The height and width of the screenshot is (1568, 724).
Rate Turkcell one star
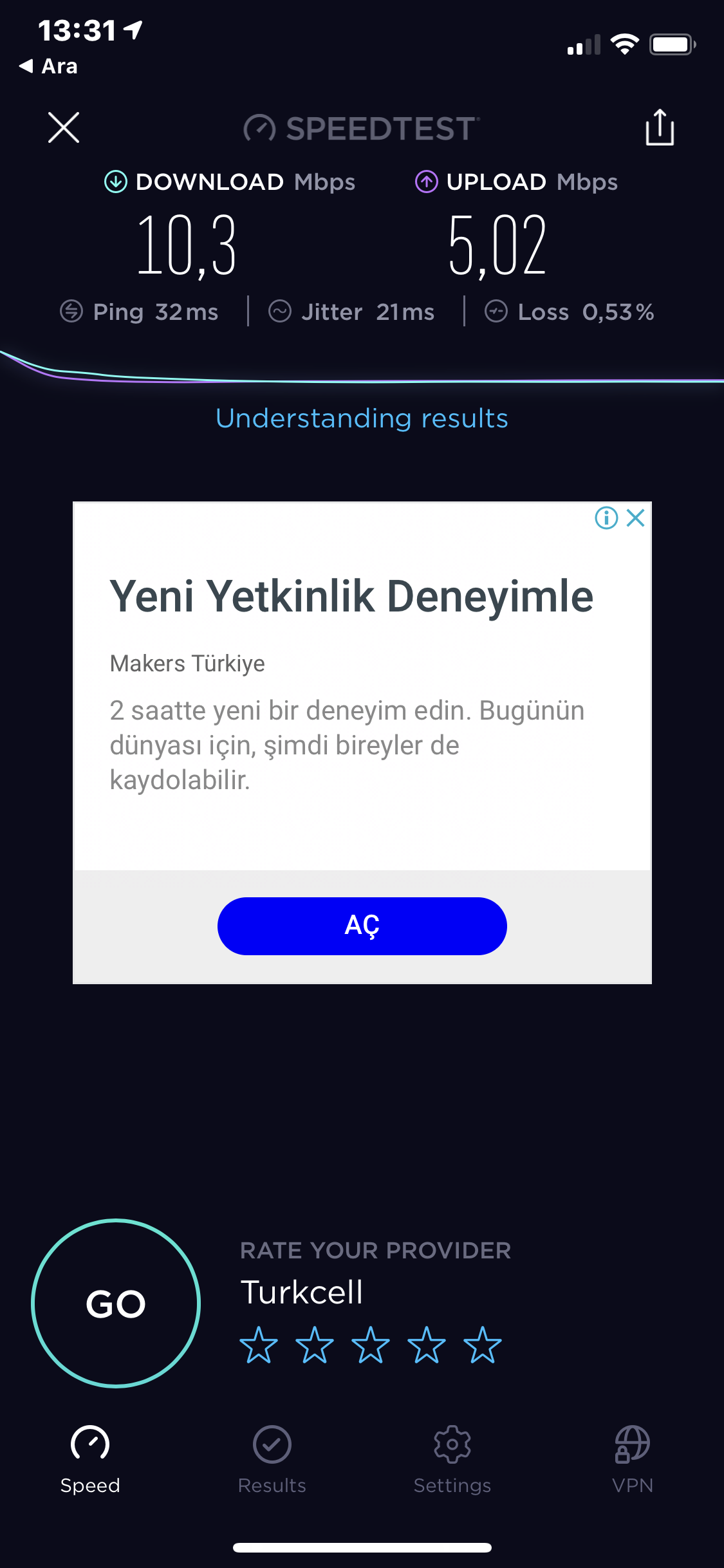point(259,1345)
